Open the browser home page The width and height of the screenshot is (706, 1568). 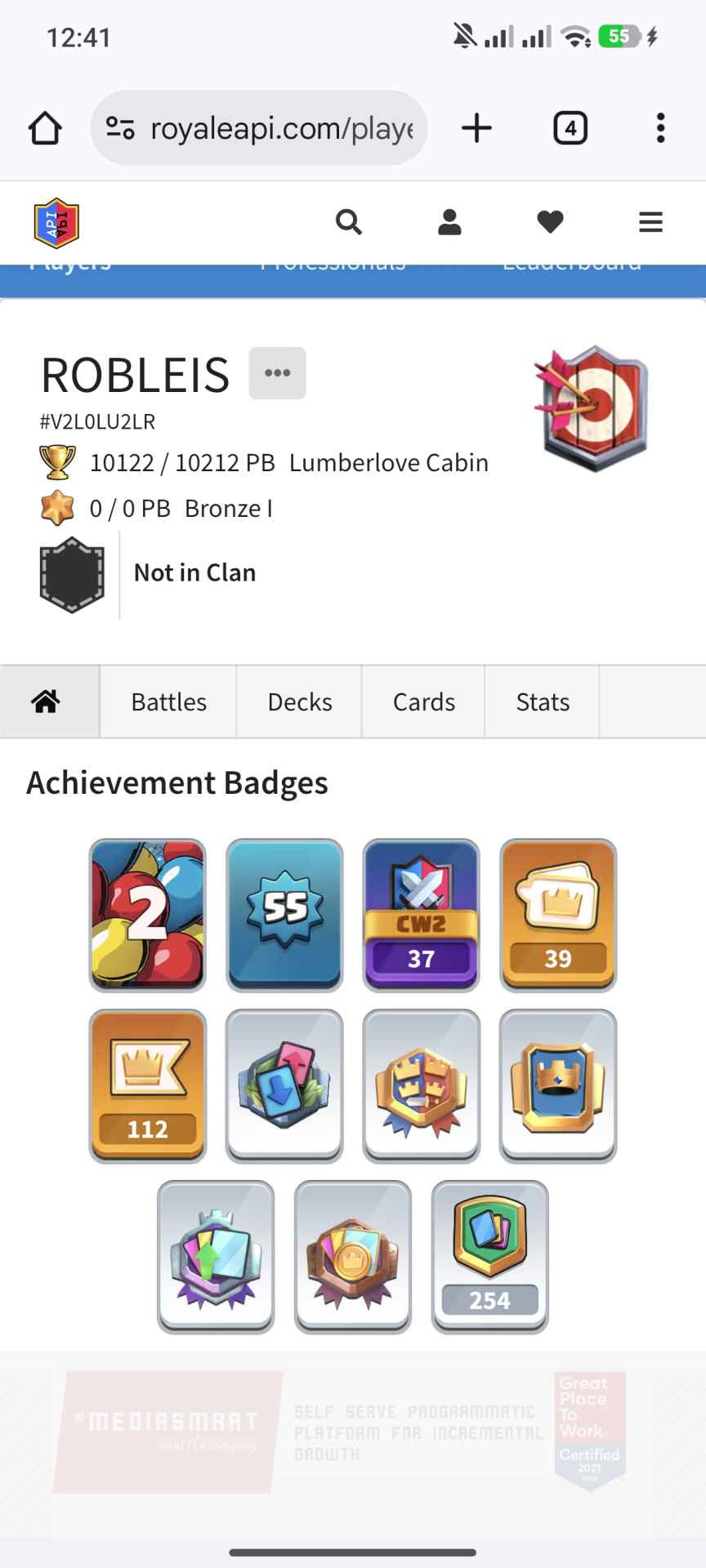coord(45,128)
